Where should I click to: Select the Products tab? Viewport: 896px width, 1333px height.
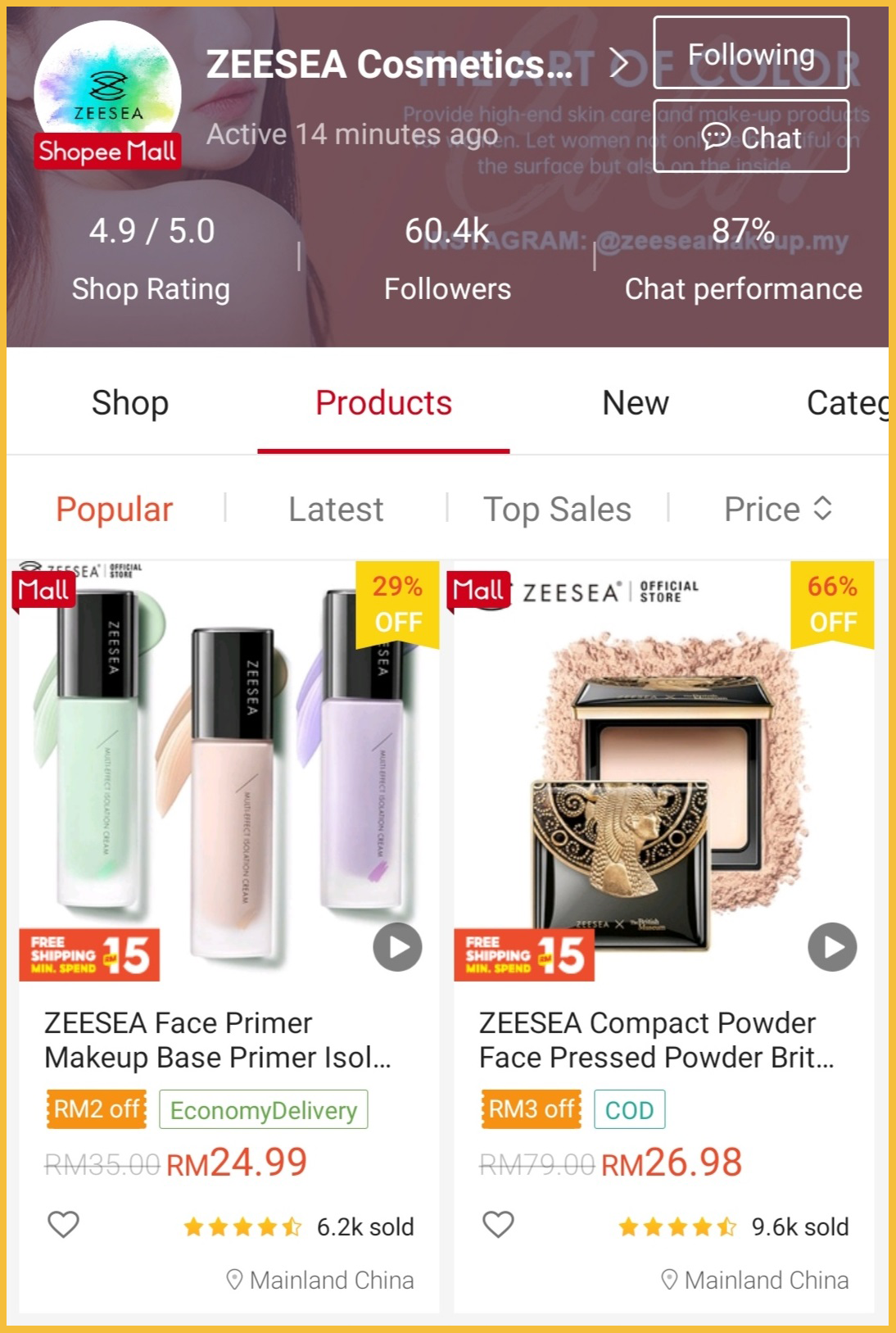[x=383, y=402]
